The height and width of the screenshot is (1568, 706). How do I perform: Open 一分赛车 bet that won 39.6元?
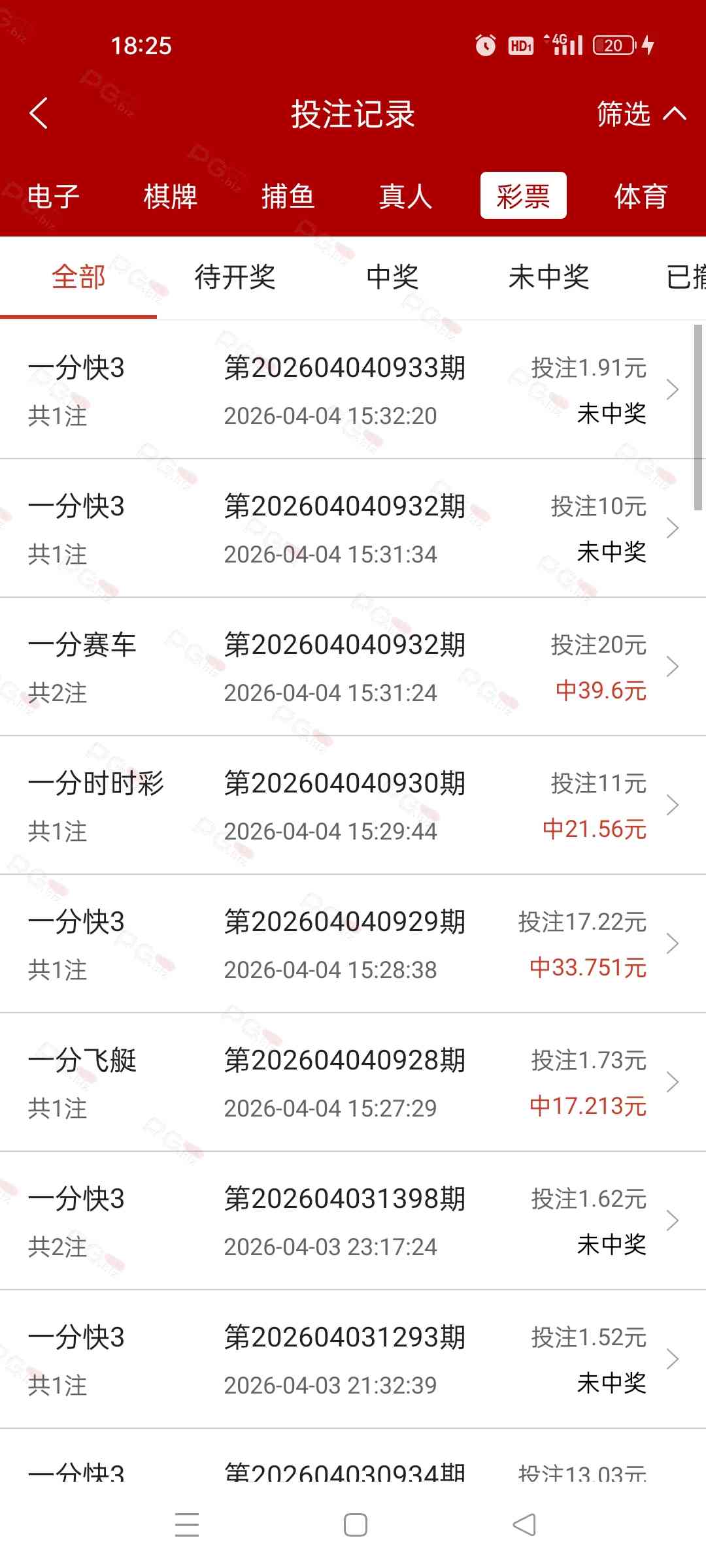coord(353,667)
